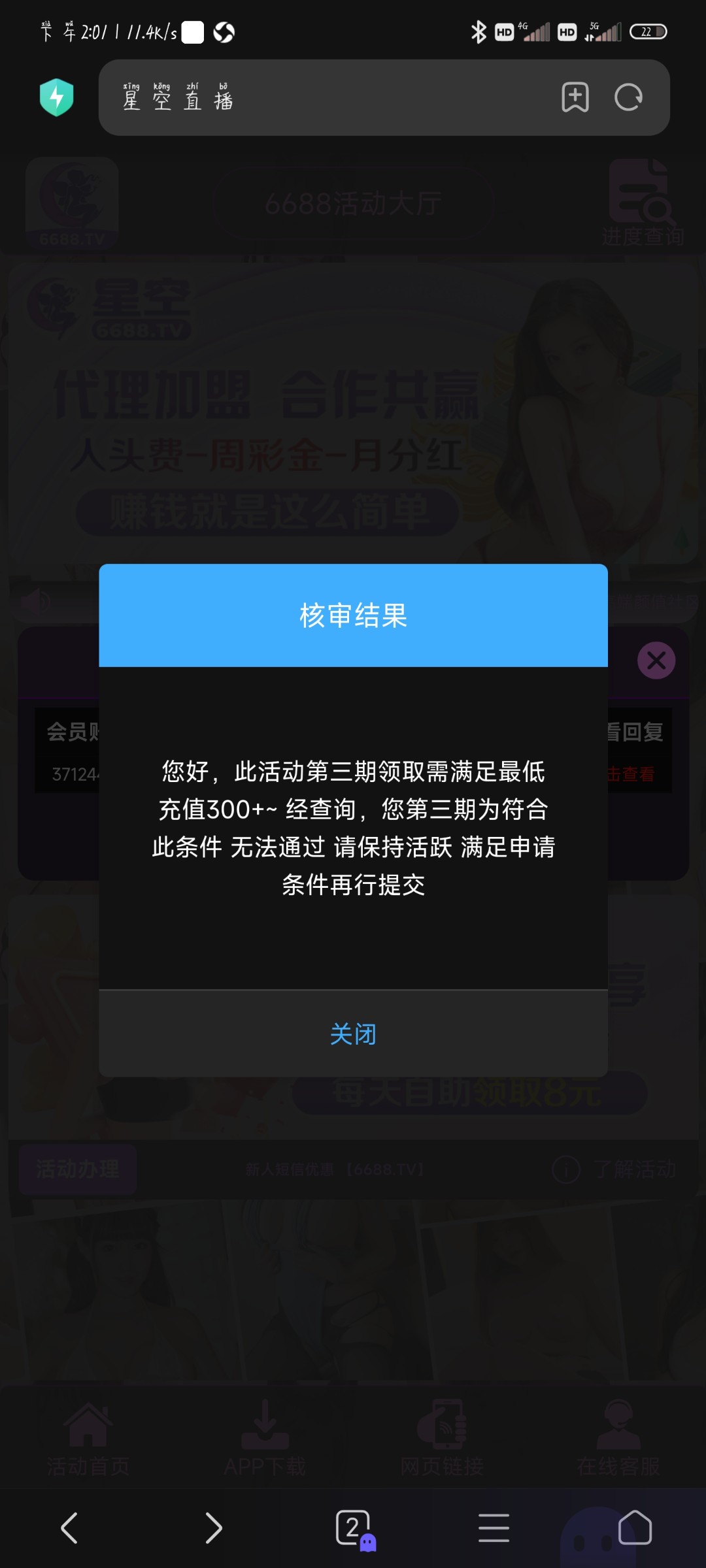Open the browser menu
This screenshot has width=706, height=1568.
point(494,1528)
